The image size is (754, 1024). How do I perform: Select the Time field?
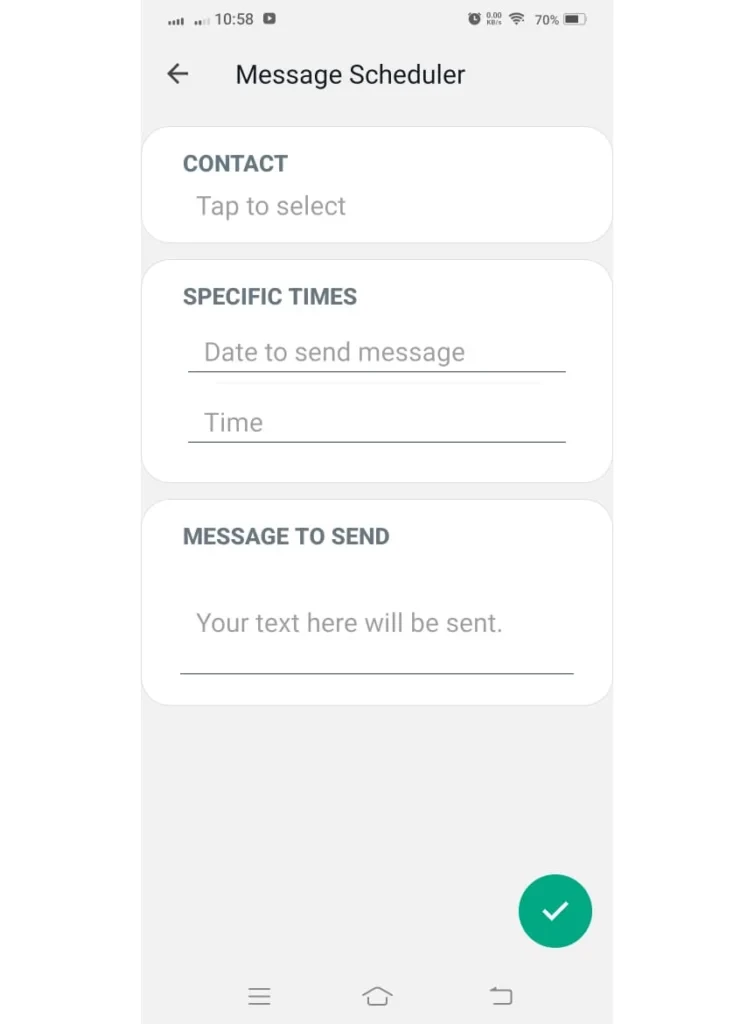click(x=376, y=422)
